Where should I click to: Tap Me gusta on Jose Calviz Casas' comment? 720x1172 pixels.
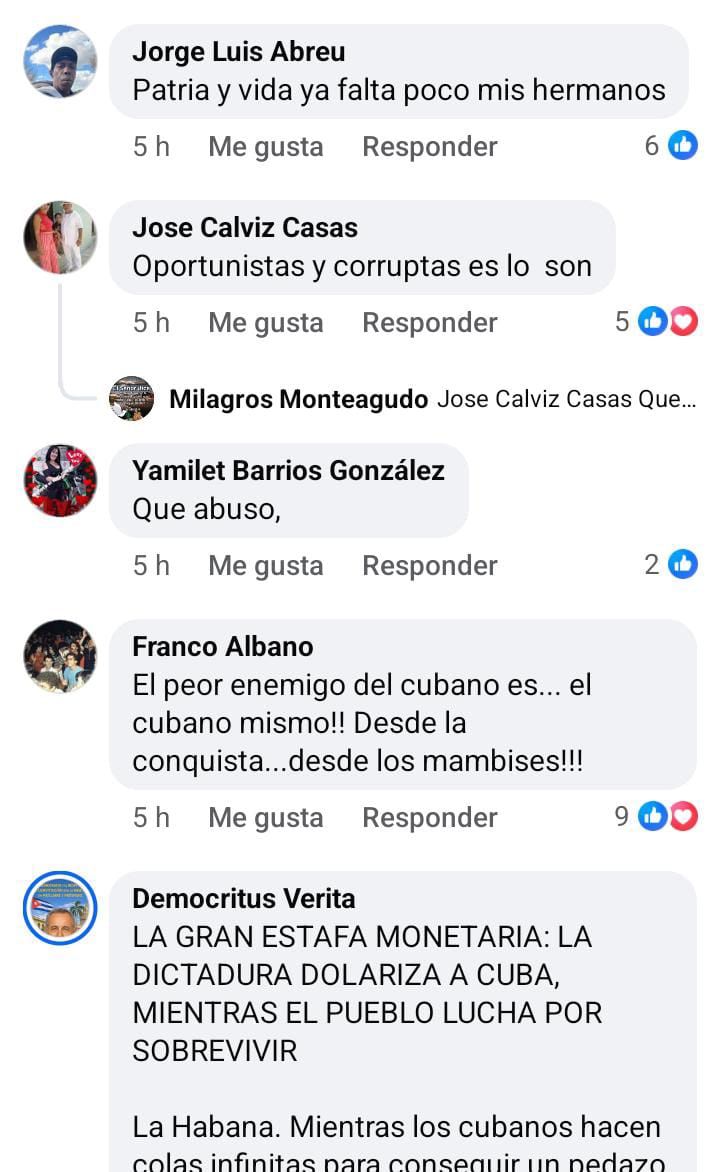click(x=265, y=323)
